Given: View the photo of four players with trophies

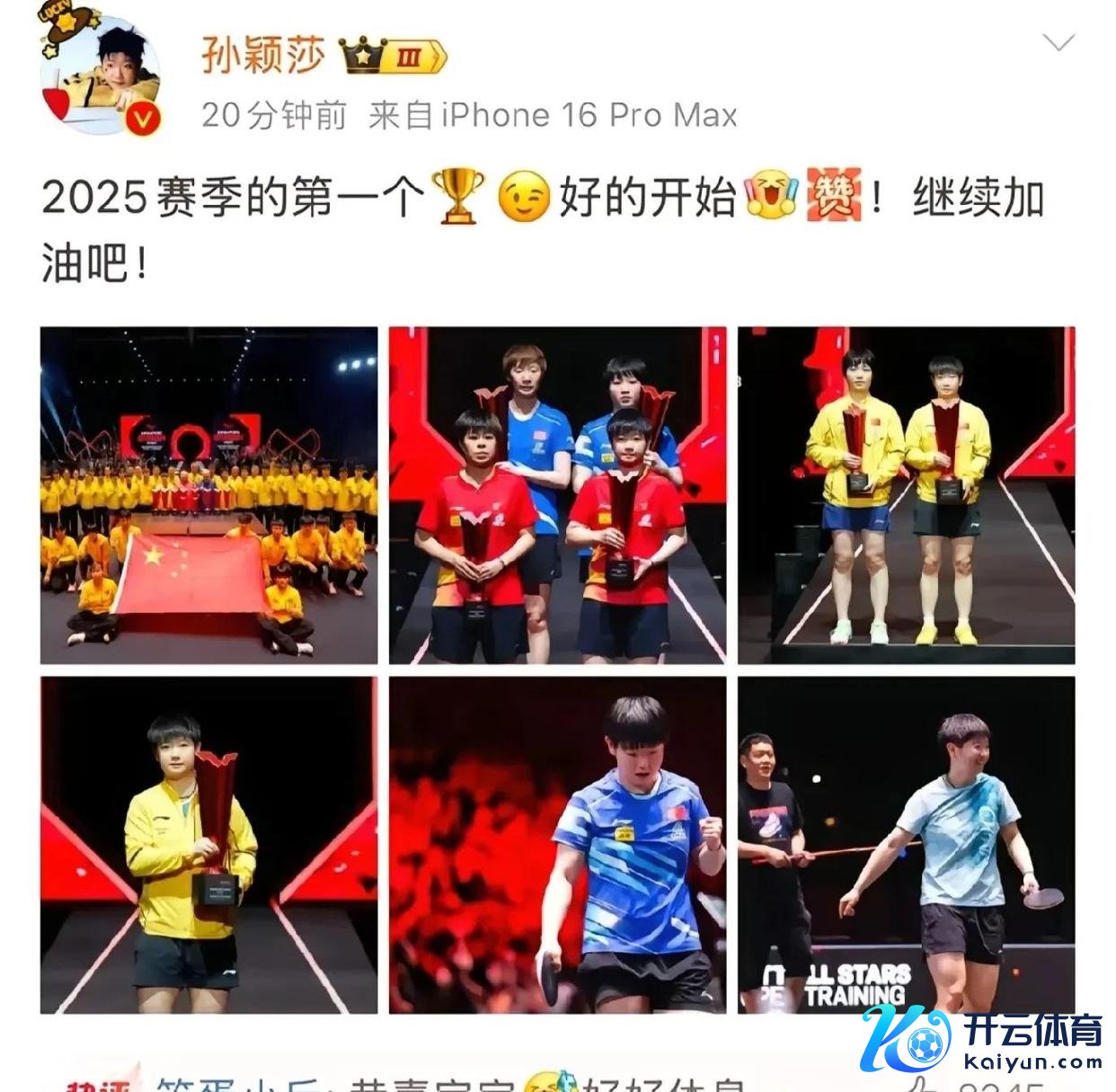Looking at the screenshot, I should [x=557, y=495].
